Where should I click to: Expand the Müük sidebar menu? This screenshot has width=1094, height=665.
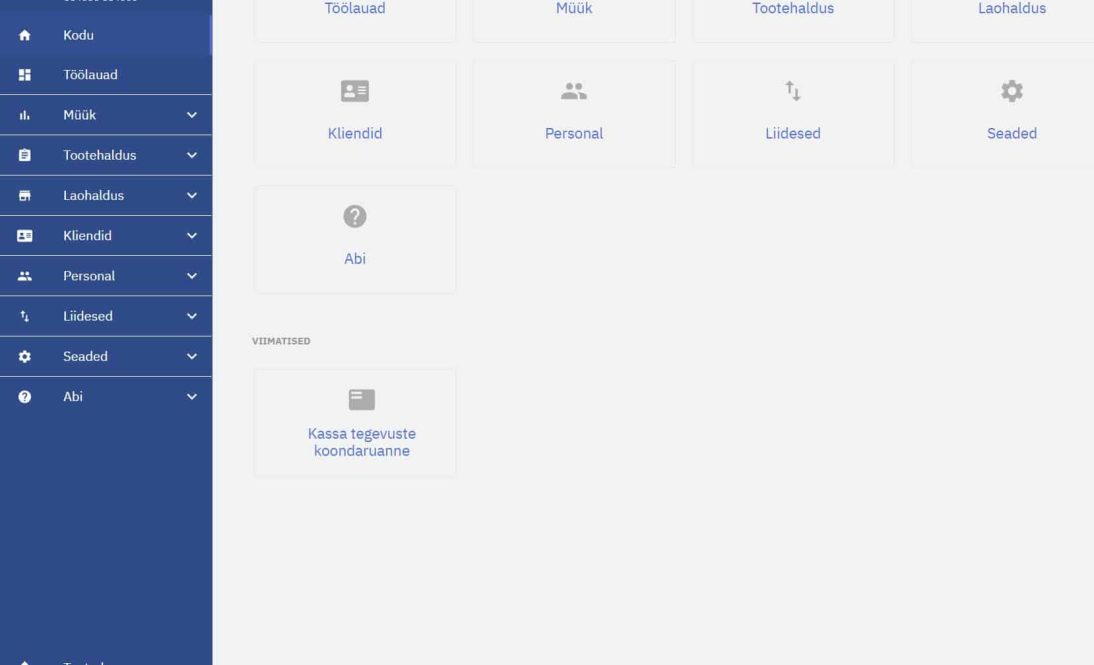pyautogui.click(x=105, y=115)
